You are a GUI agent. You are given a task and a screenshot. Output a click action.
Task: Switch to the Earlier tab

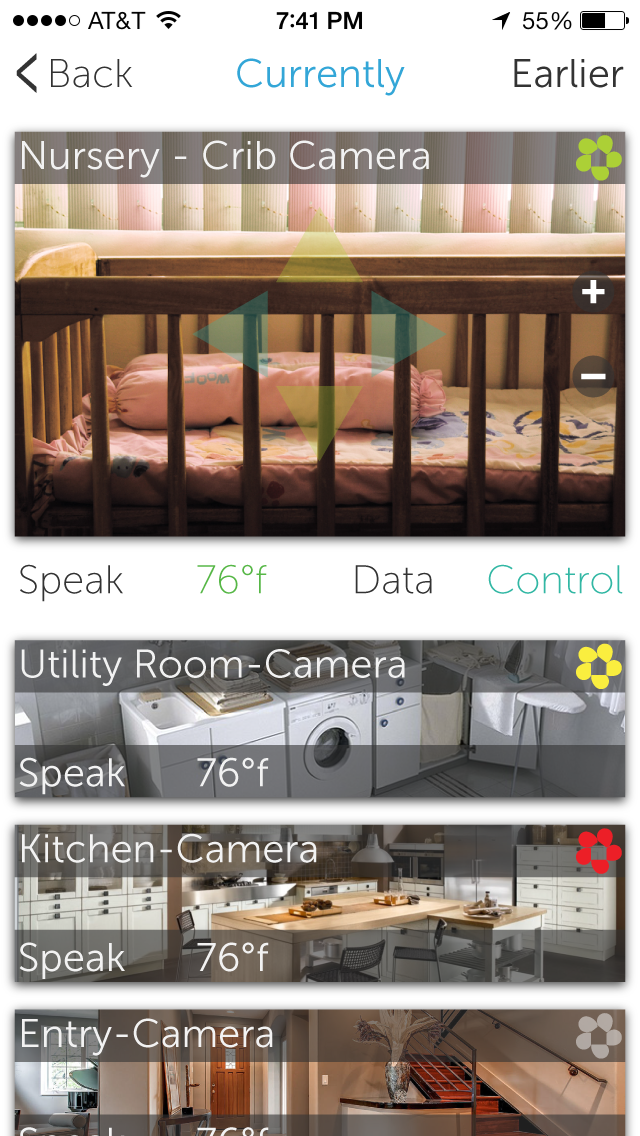point(567,74)
